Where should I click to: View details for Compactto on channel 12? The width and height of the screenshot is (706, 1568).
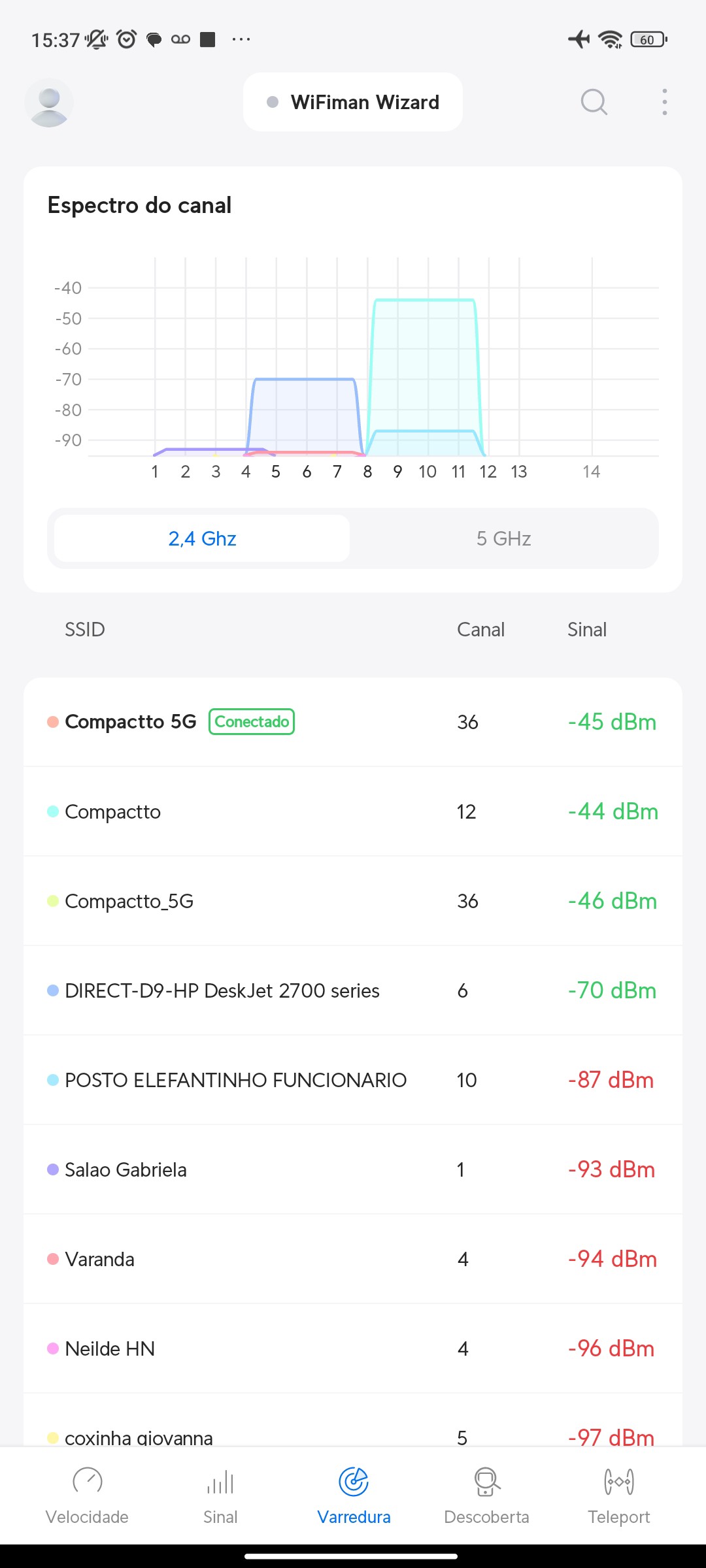(x=353, y=811)
